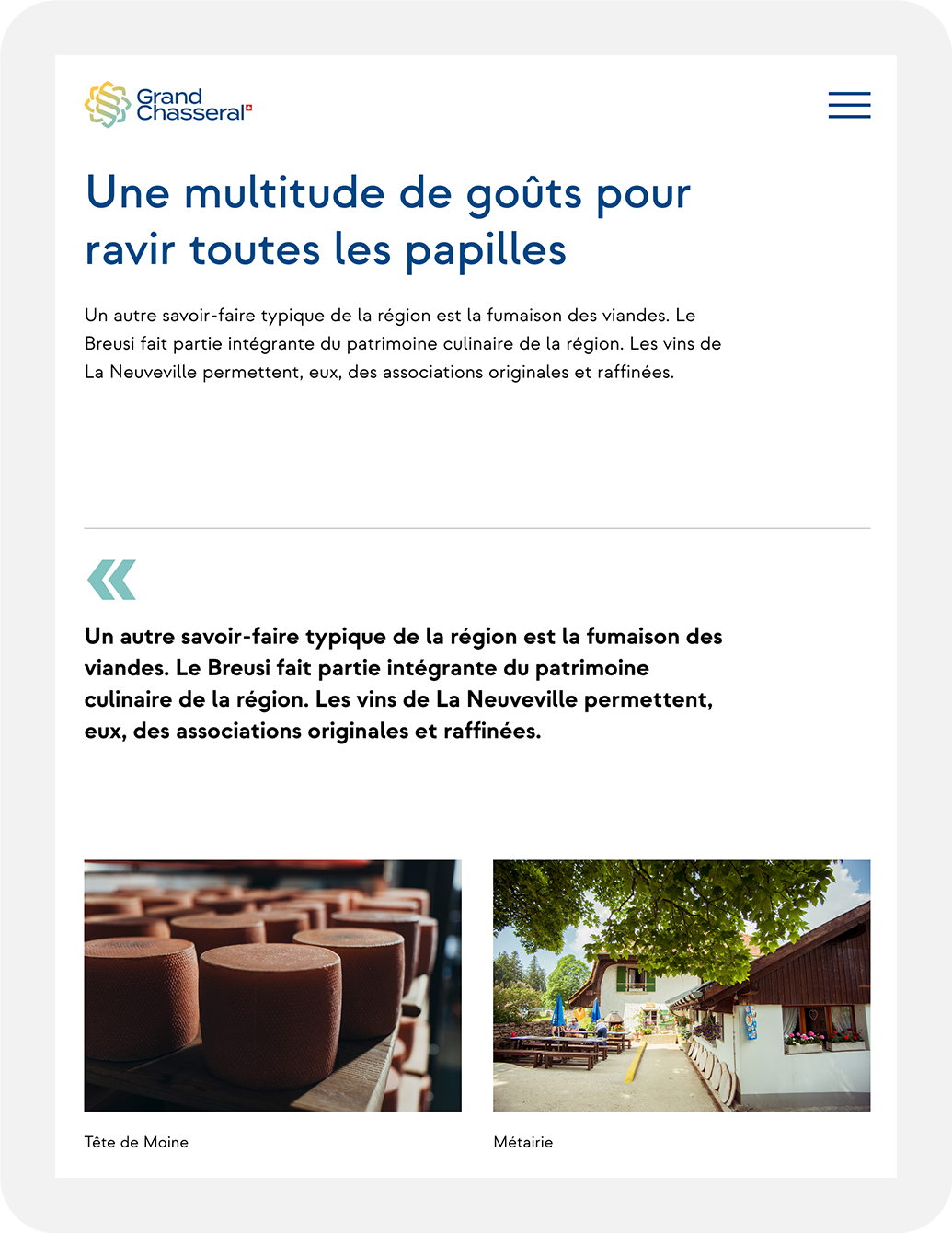952x1233 pixels.
Task: Open the hamburger navigation menu
Action: click(x=849, y=105)
